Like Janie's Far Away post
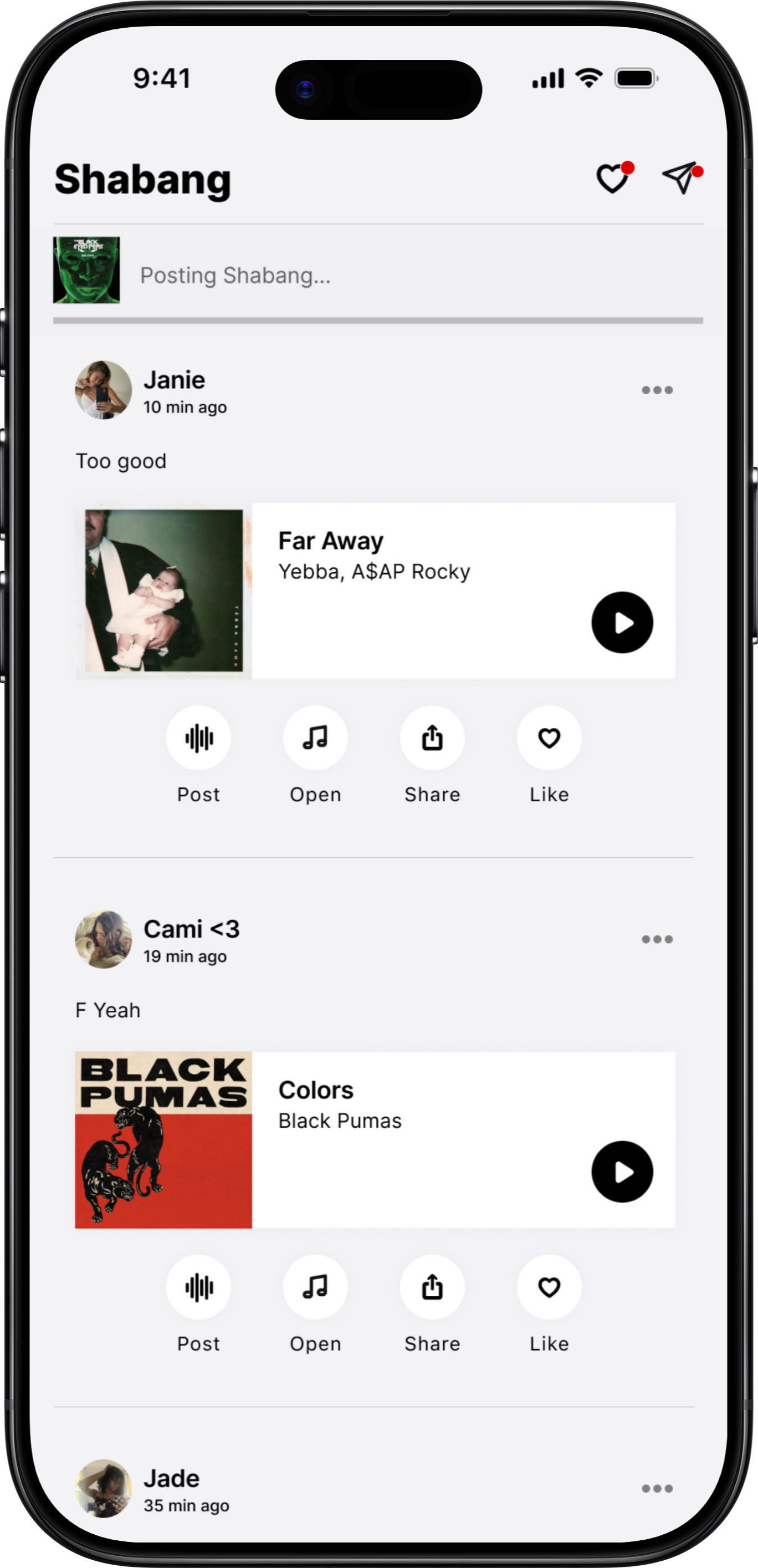Image resolution: width=758 pixels, height=1568 pixels. point(549,739)
